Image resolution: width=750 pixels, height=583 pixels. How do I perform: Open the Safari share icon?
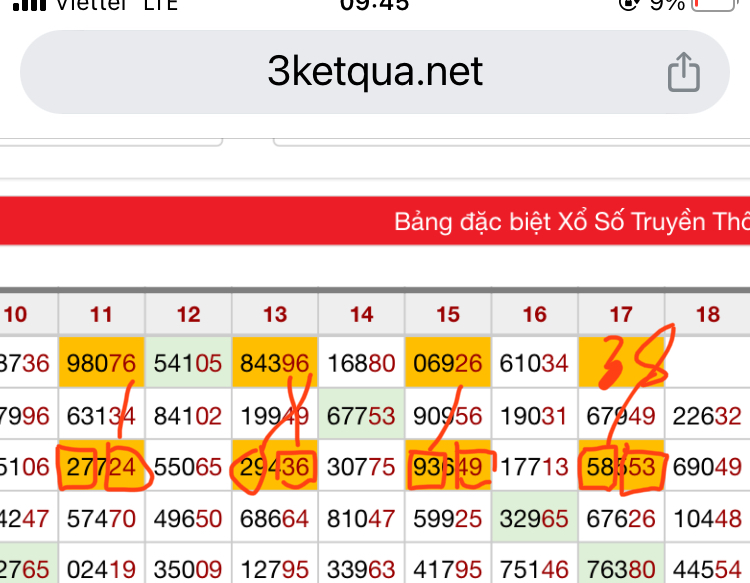683,72
